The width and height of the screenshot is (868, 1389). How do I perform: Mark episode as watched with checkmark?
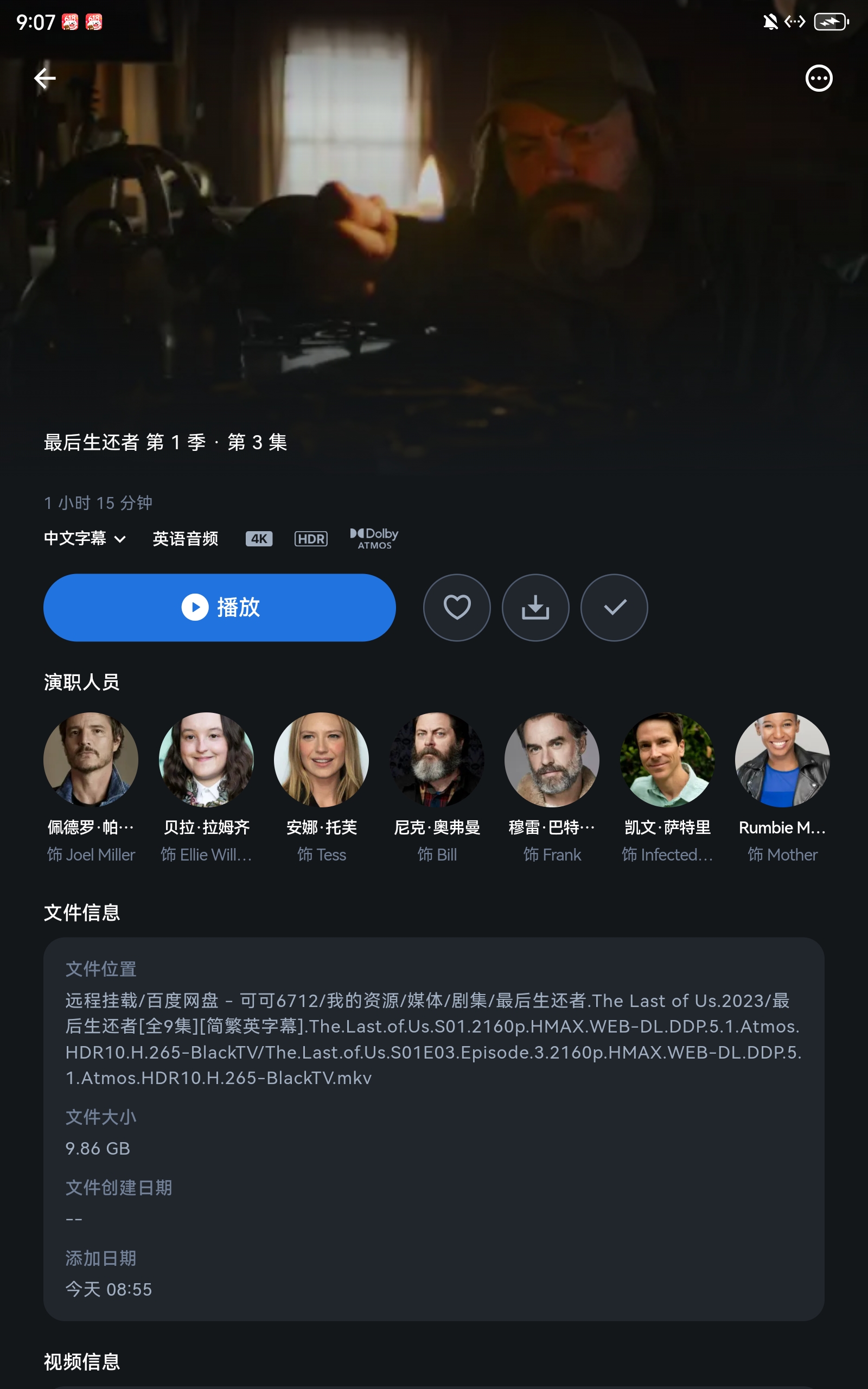pos(614,607)
